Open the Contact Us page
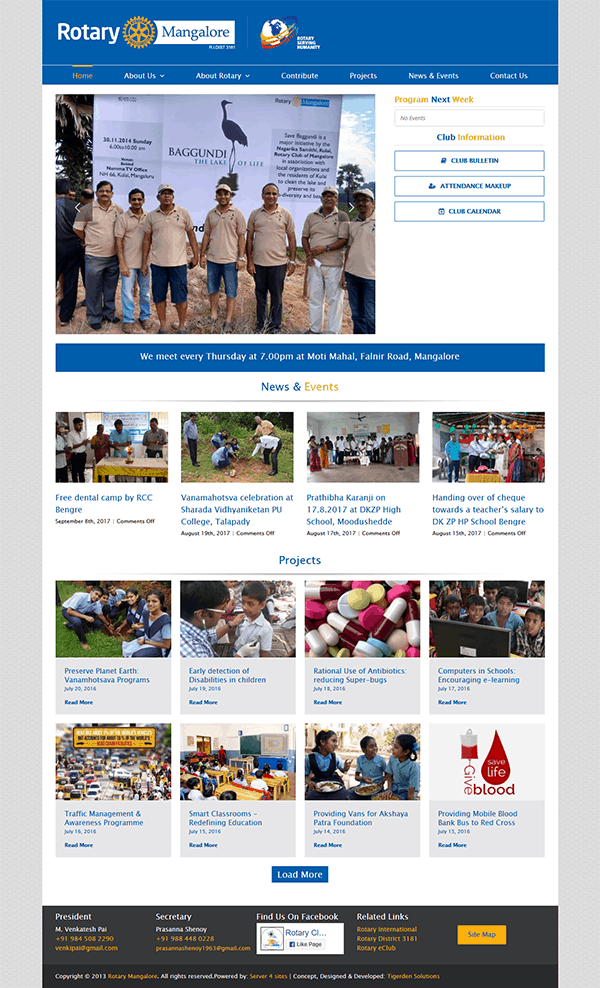The height and width of the screenshot is (988, 600). pyautogui.click(x=508, y=76)
